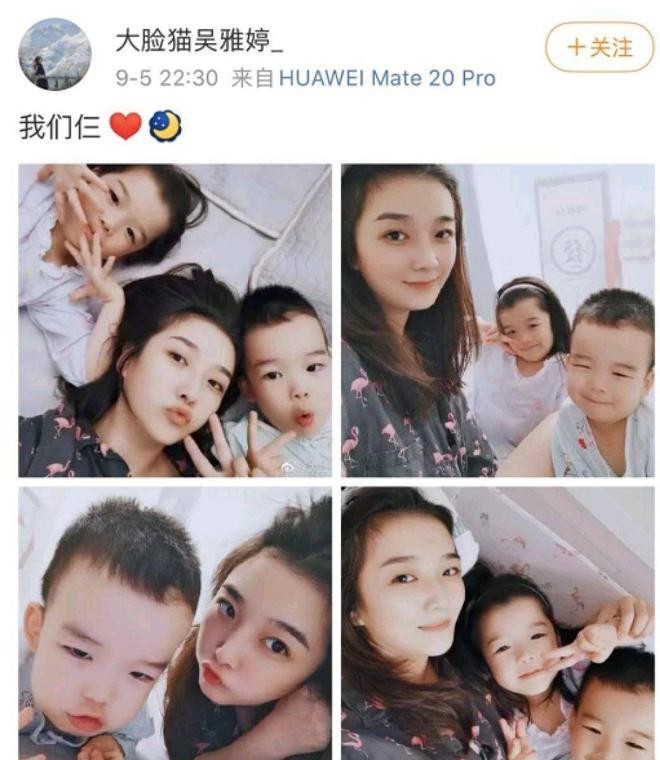Open the username 大脸猫吴雅婷_ profile
This screenshot has width=660, height=760.
pos(200,42)
